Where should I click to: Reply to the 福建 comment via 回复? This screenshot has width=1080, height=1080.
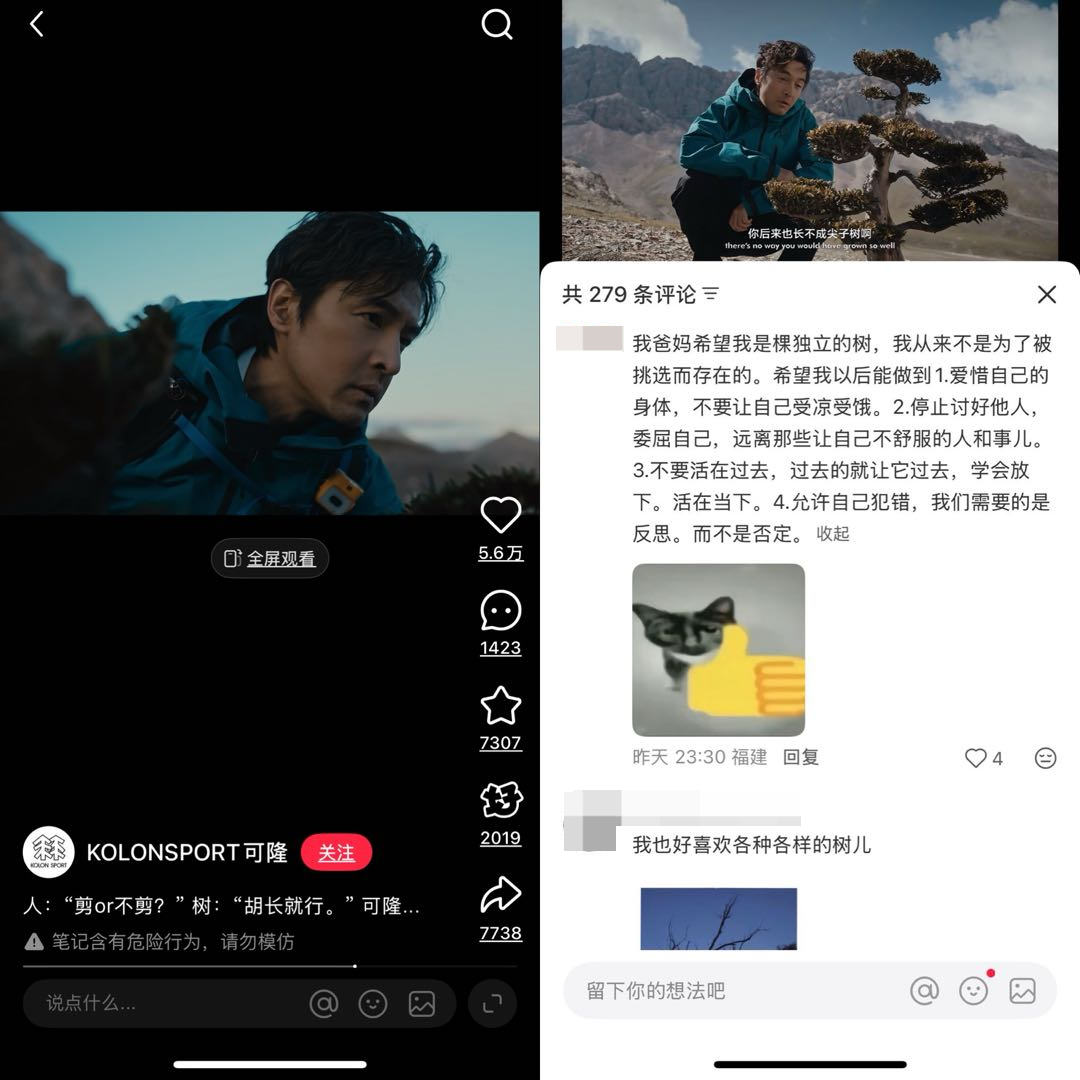800,758
